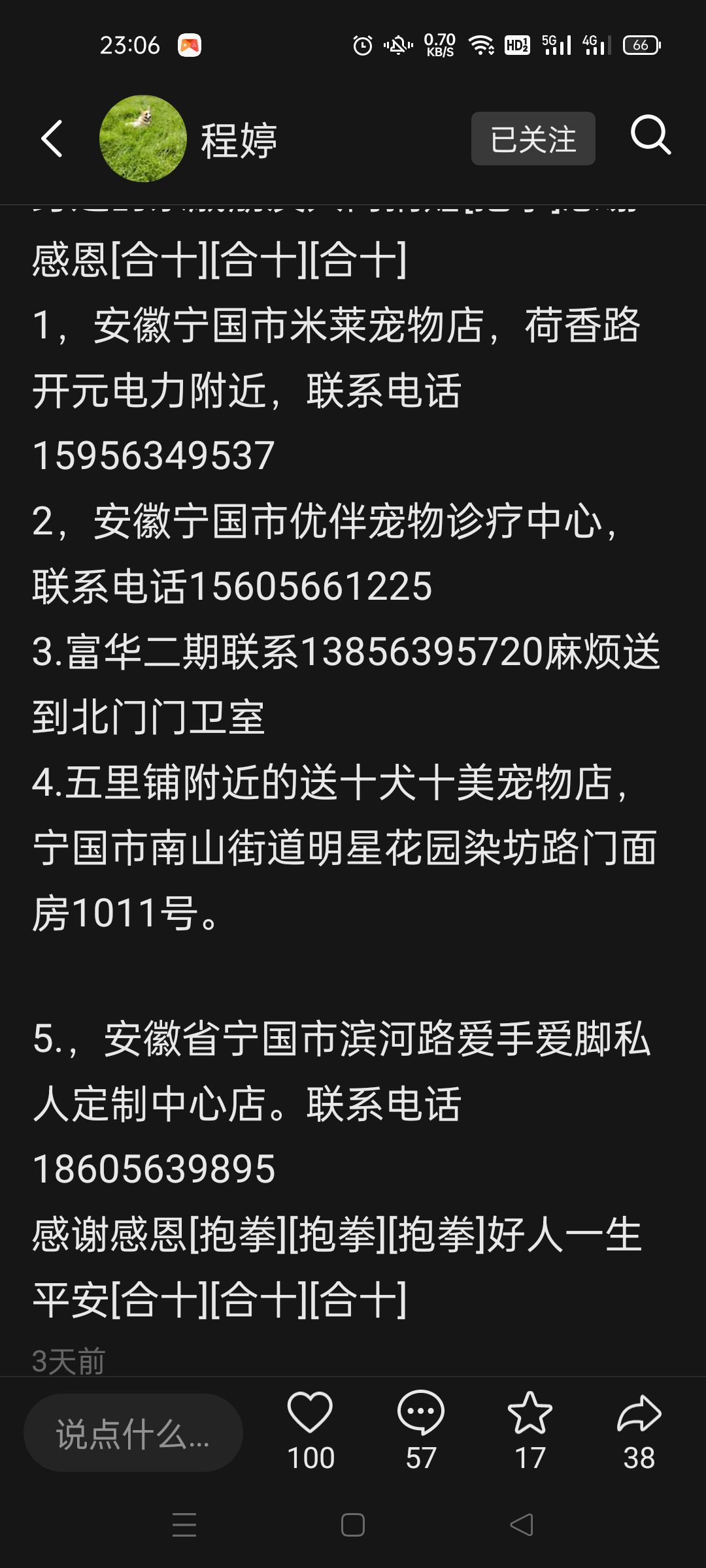
Task: Open 程婷's profile avatar
Action: click(x=143, y=139)
